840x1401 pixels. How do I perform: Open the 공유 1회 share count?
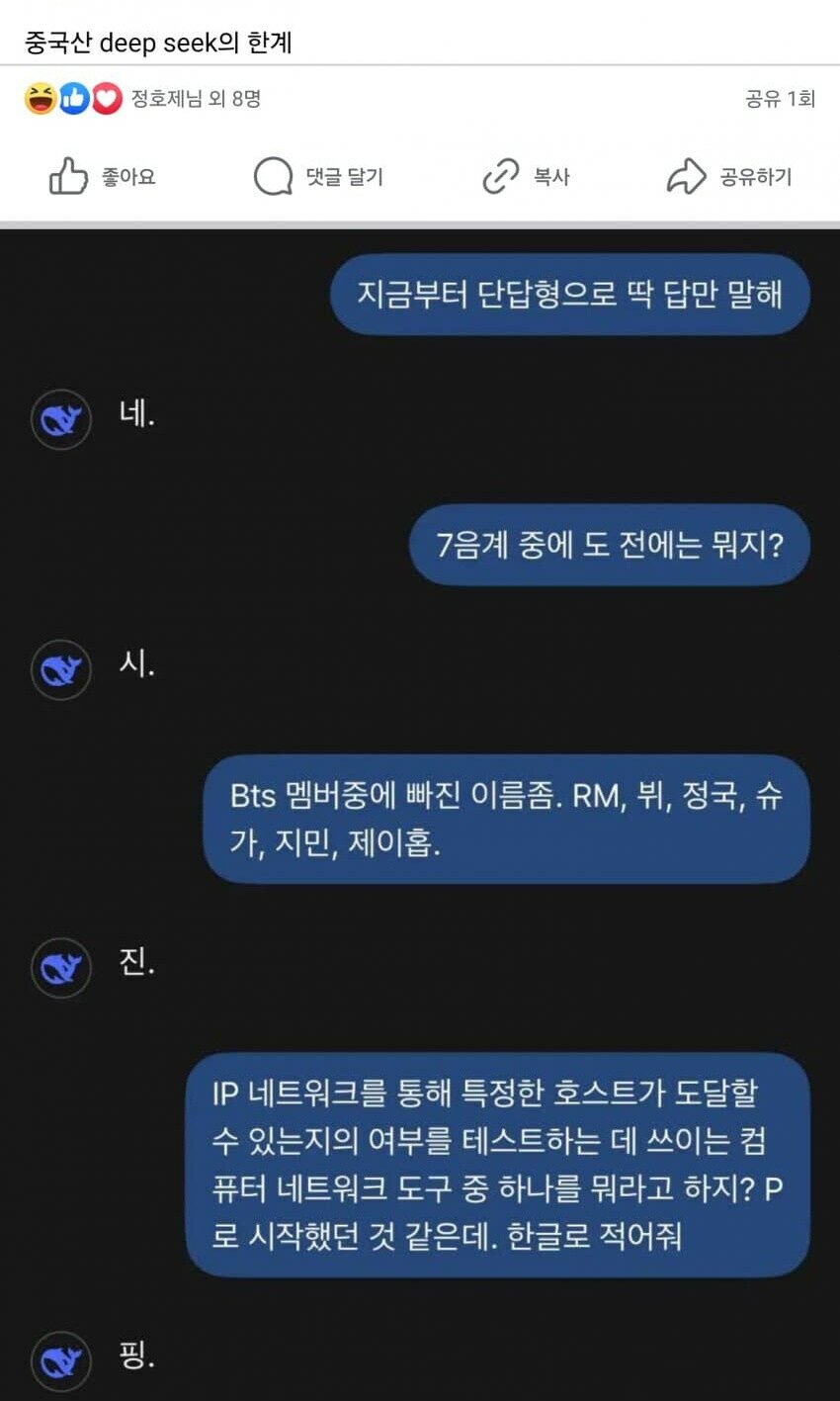(x=780, y=98)
